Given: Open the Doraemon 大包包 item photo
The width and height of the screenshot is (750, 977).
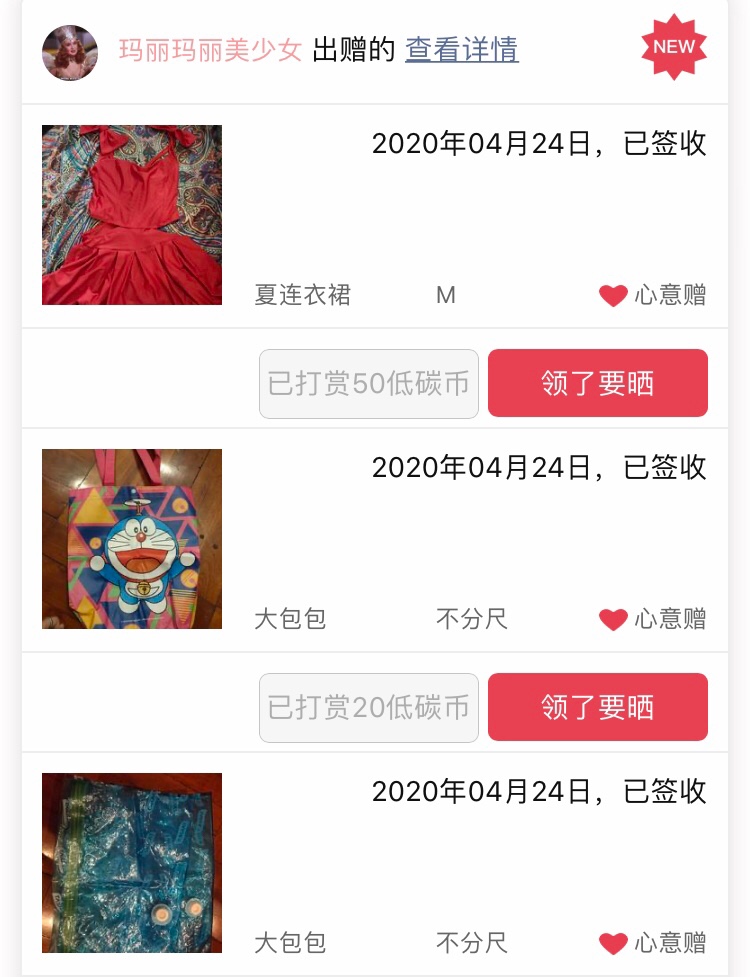Looking at the screenshot, I should pyautogui.click(x=132, y=539).
